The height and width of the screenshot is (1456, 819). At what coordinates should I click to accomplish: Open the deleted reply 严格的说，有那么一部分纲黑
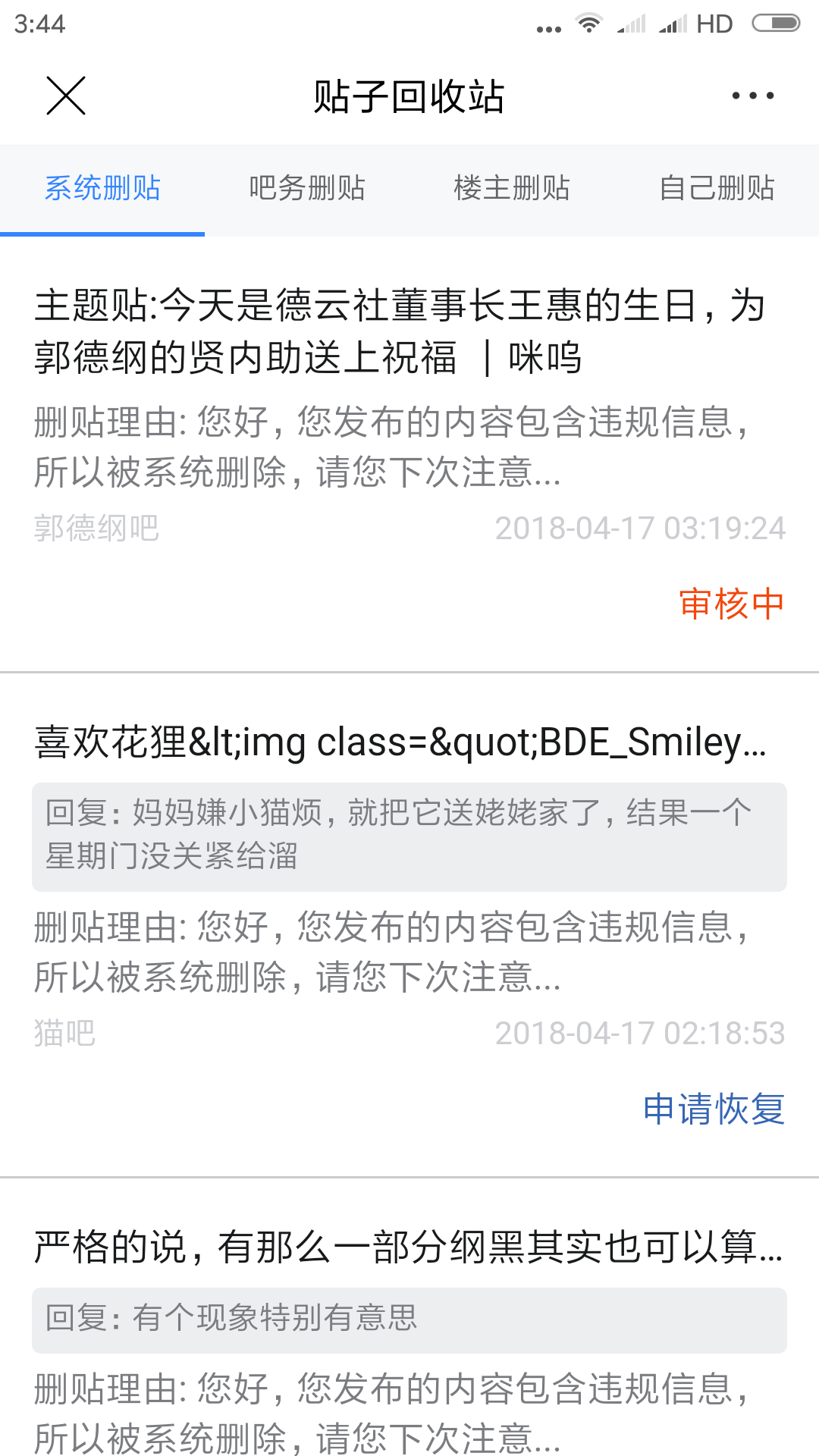pyautogui.click(x=407, y=1247)
